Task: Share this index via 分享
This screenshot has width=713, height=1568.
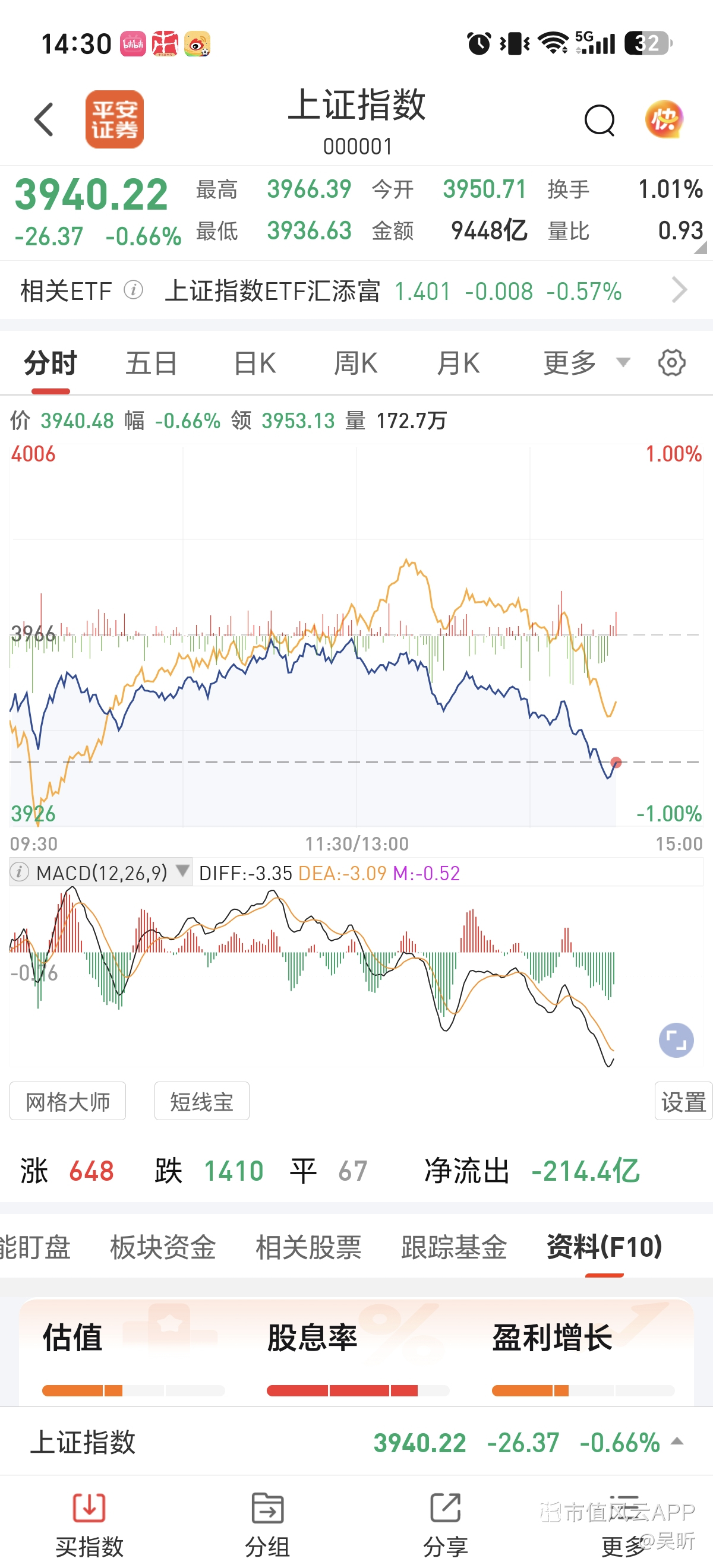Action: coord(445,1524)
